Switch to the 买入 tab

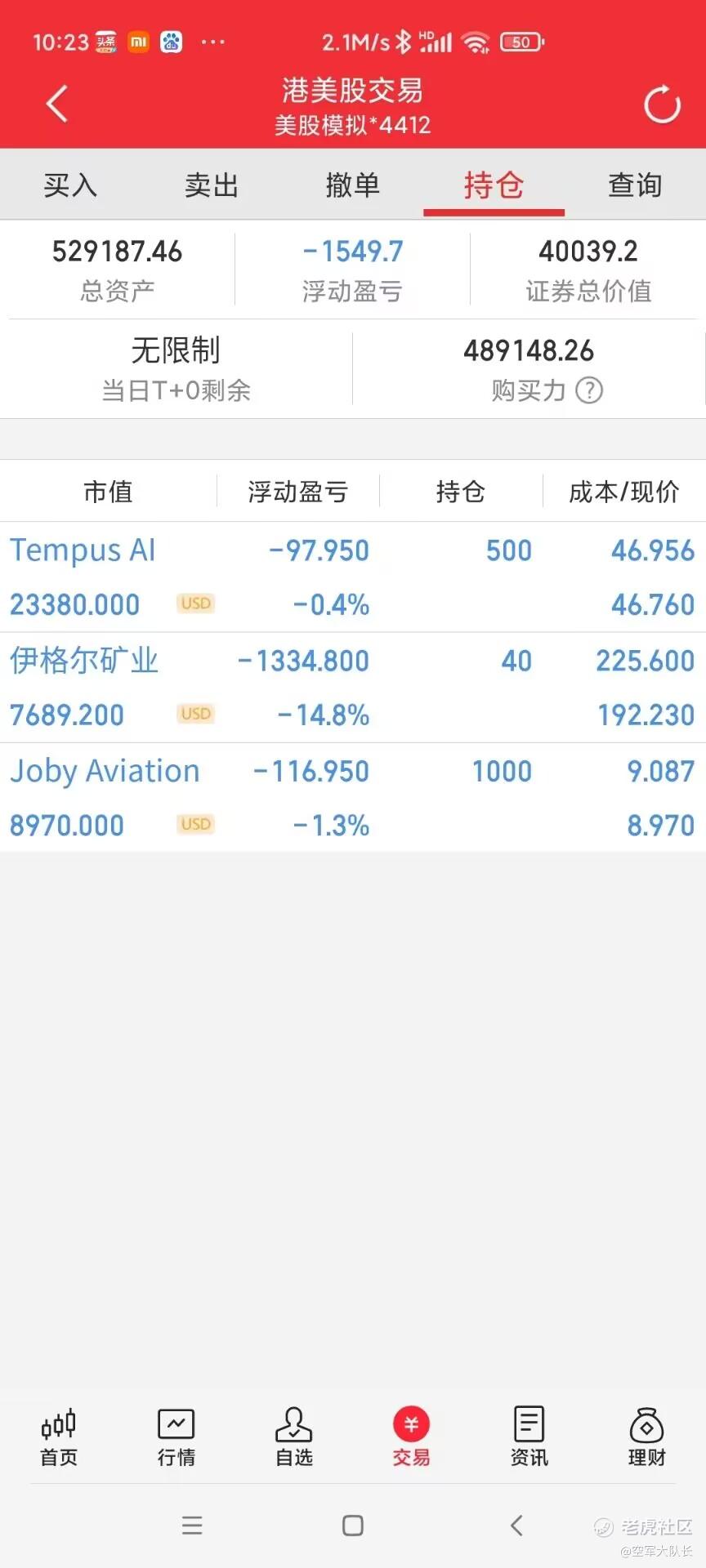click(70, 185)
